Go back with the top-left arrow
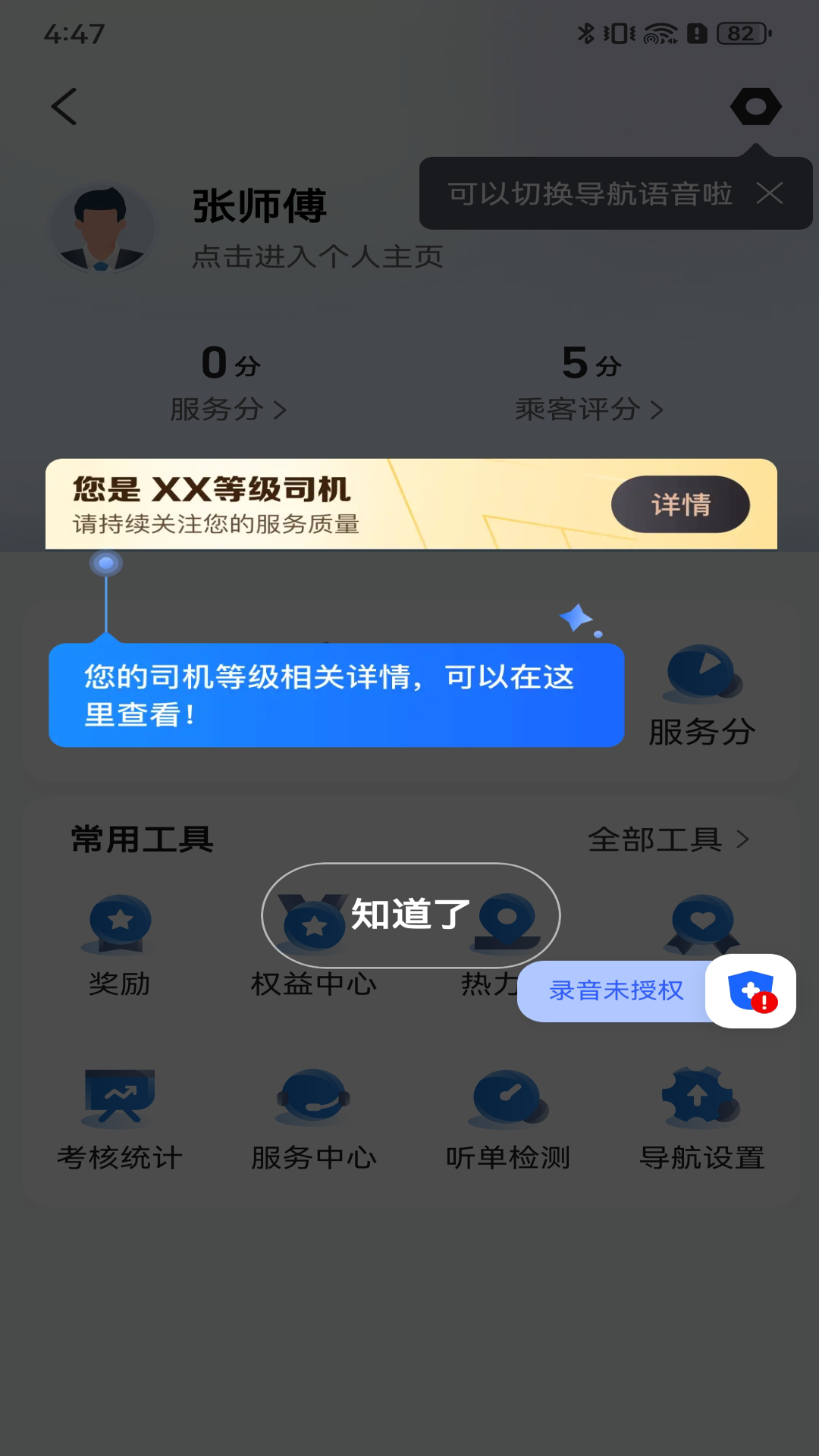The height and width of the screenshot is (1456, 819). [x=64, y=106]
